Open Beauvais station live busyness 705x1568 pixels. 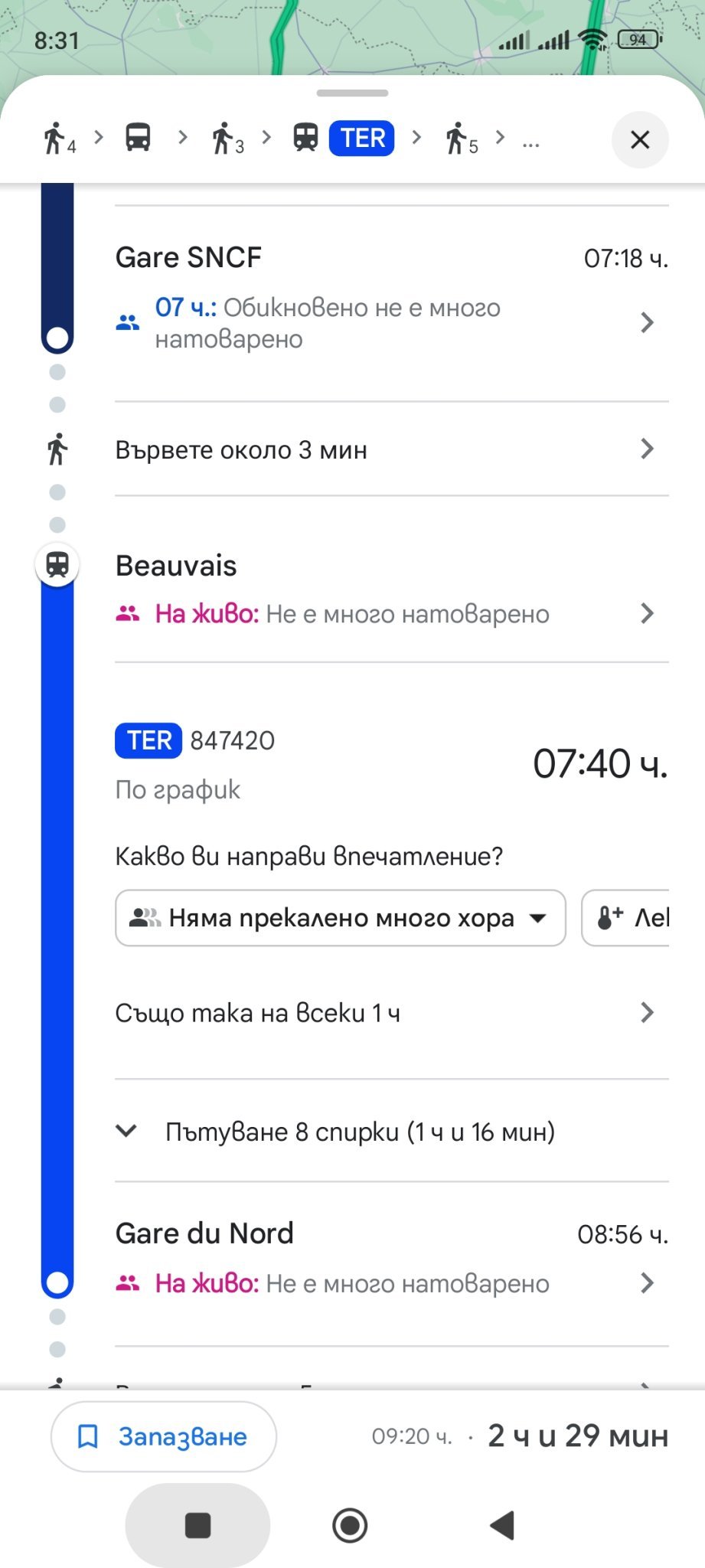tap(391, 614)
